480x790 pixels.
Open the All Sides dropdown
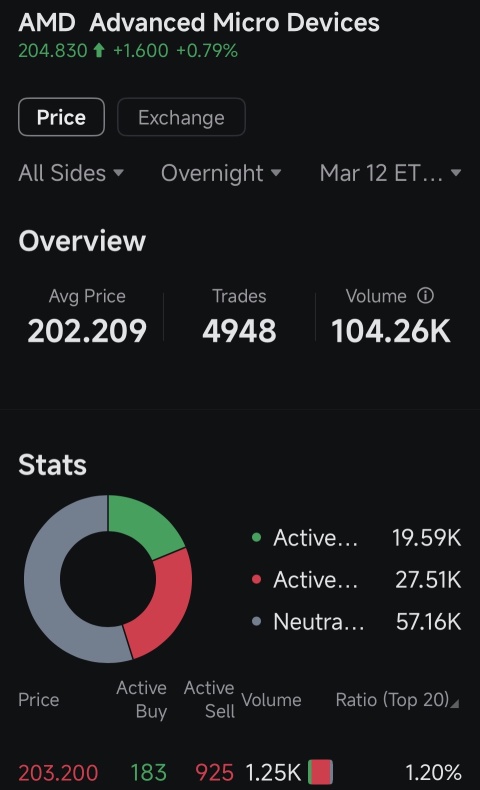coord(71,173)
